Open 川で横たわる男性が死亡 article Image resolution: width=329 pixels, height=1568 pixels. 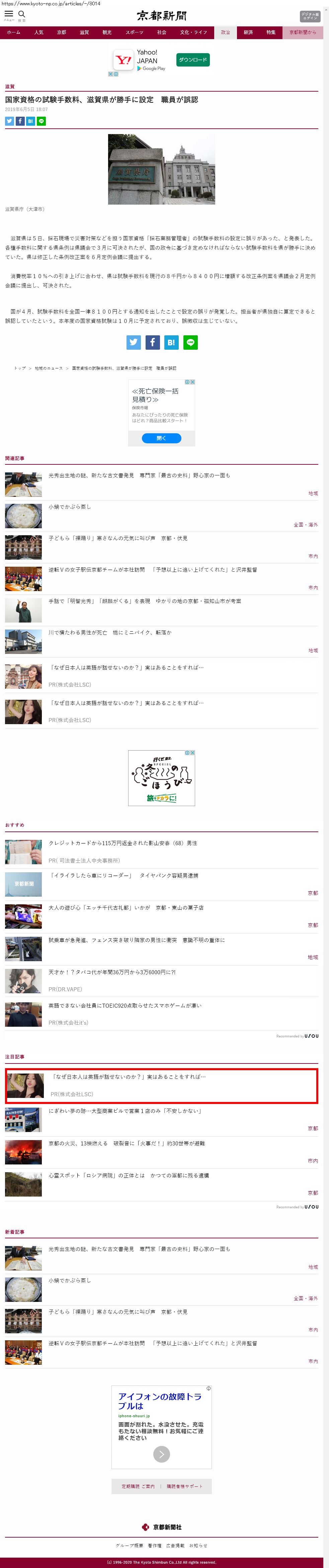click(x=110, y=633)
